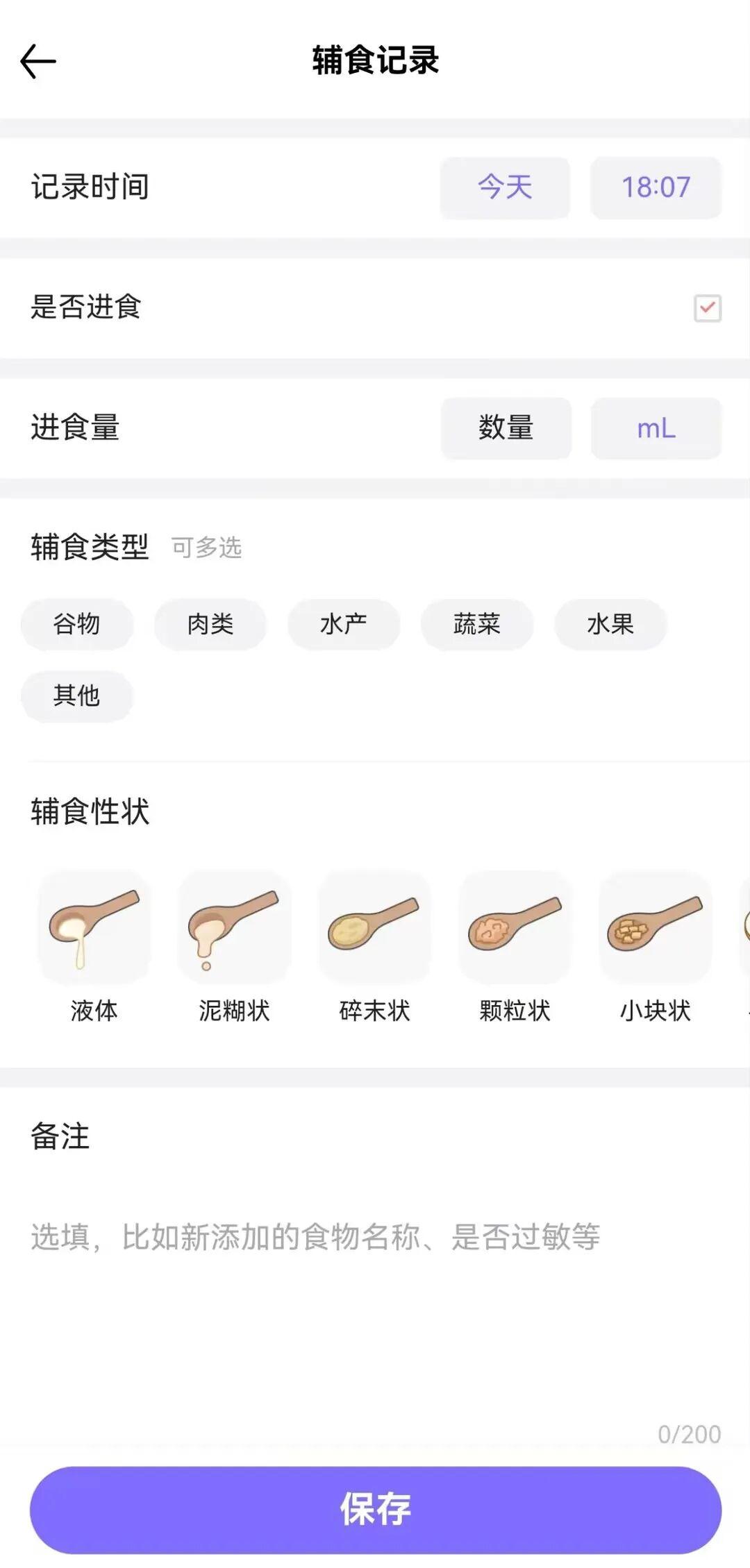Select the 肉类 food type chip
The width and height of the screenshot is (750, 1568).
coord(210,624)
